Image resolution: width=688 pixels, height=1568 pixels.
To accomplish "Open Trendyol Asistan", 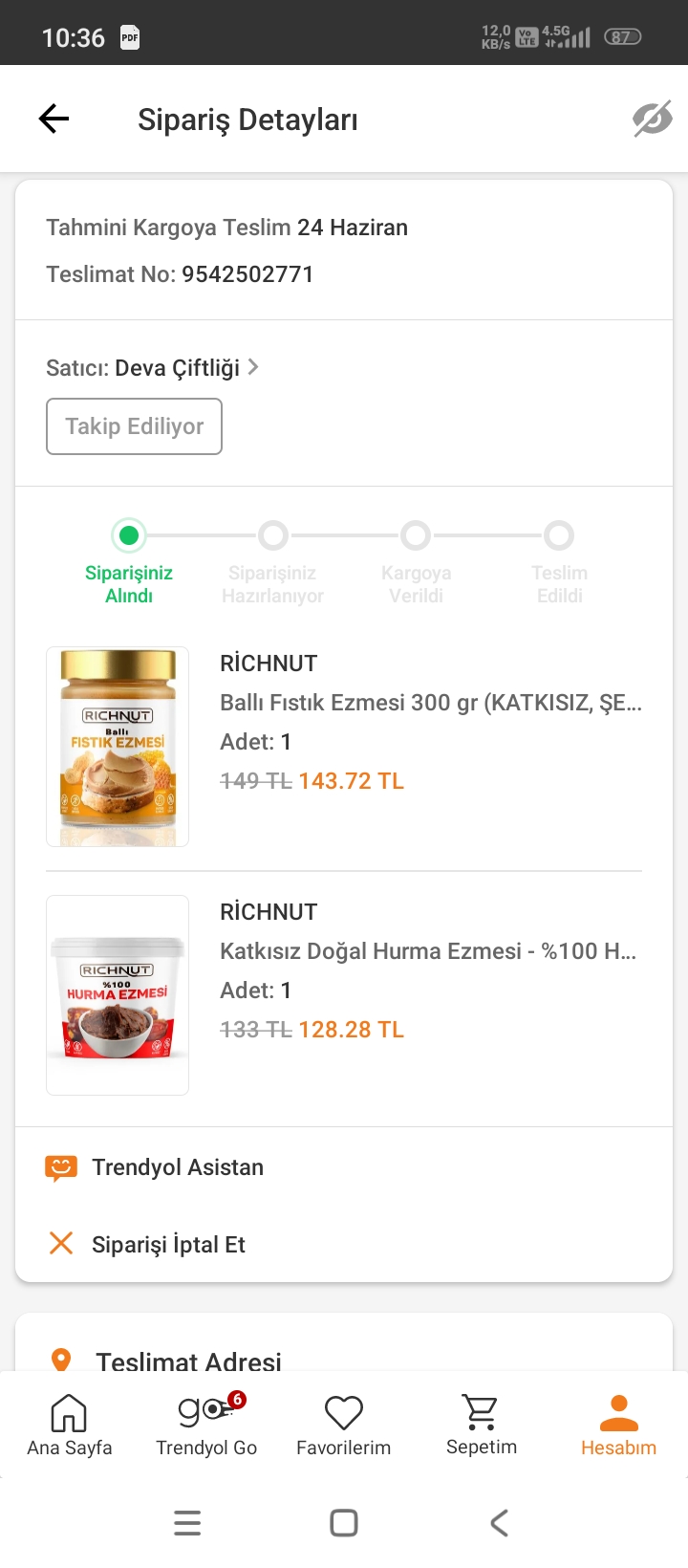I will (x=178, y=1167).
